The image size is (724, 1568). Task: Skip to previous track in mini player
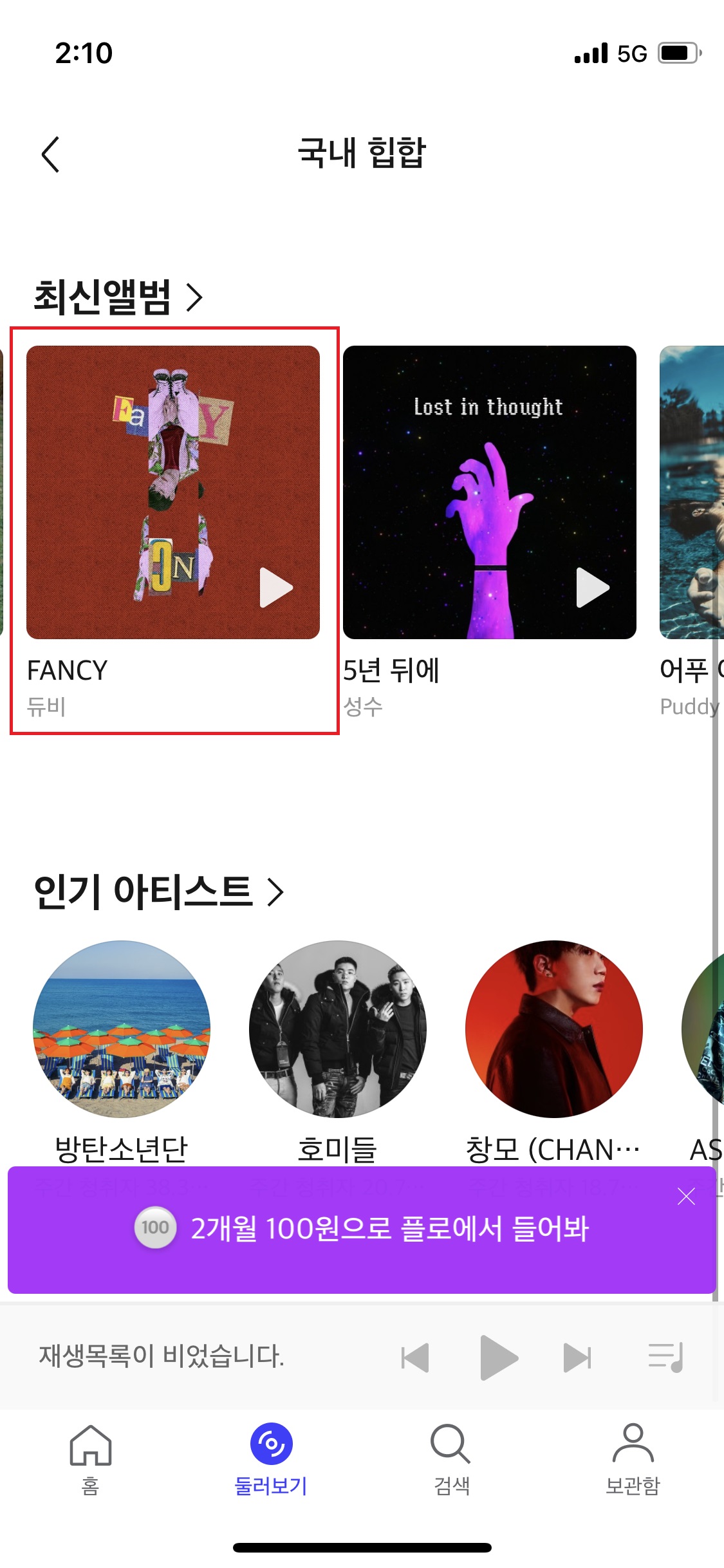(x=415, y=1358)
